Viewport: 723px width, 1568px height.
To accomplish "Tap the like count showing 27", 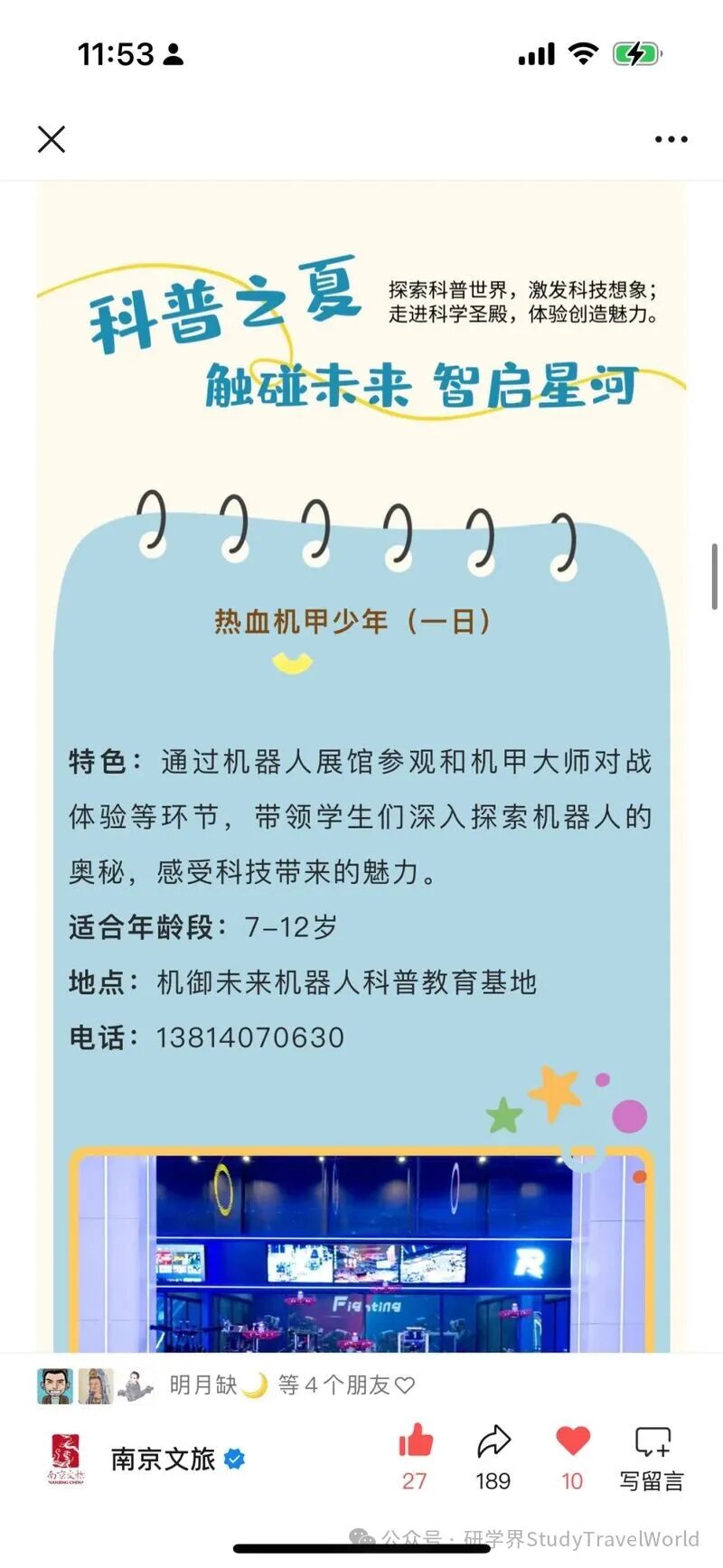I will [x=415, y=1481].
